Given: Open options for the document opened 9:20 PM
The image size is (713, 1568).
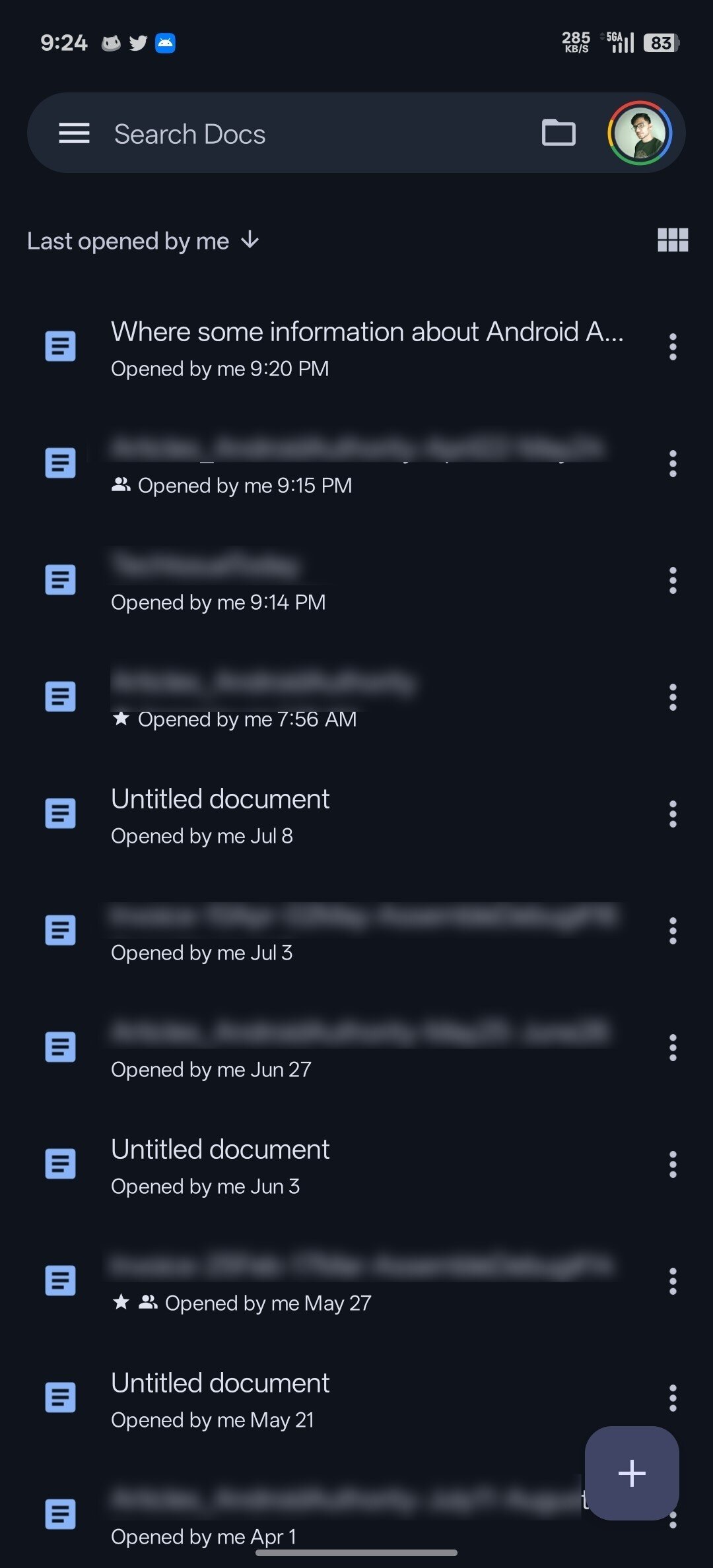Looking at the screenshot, I should coord(673,347).
